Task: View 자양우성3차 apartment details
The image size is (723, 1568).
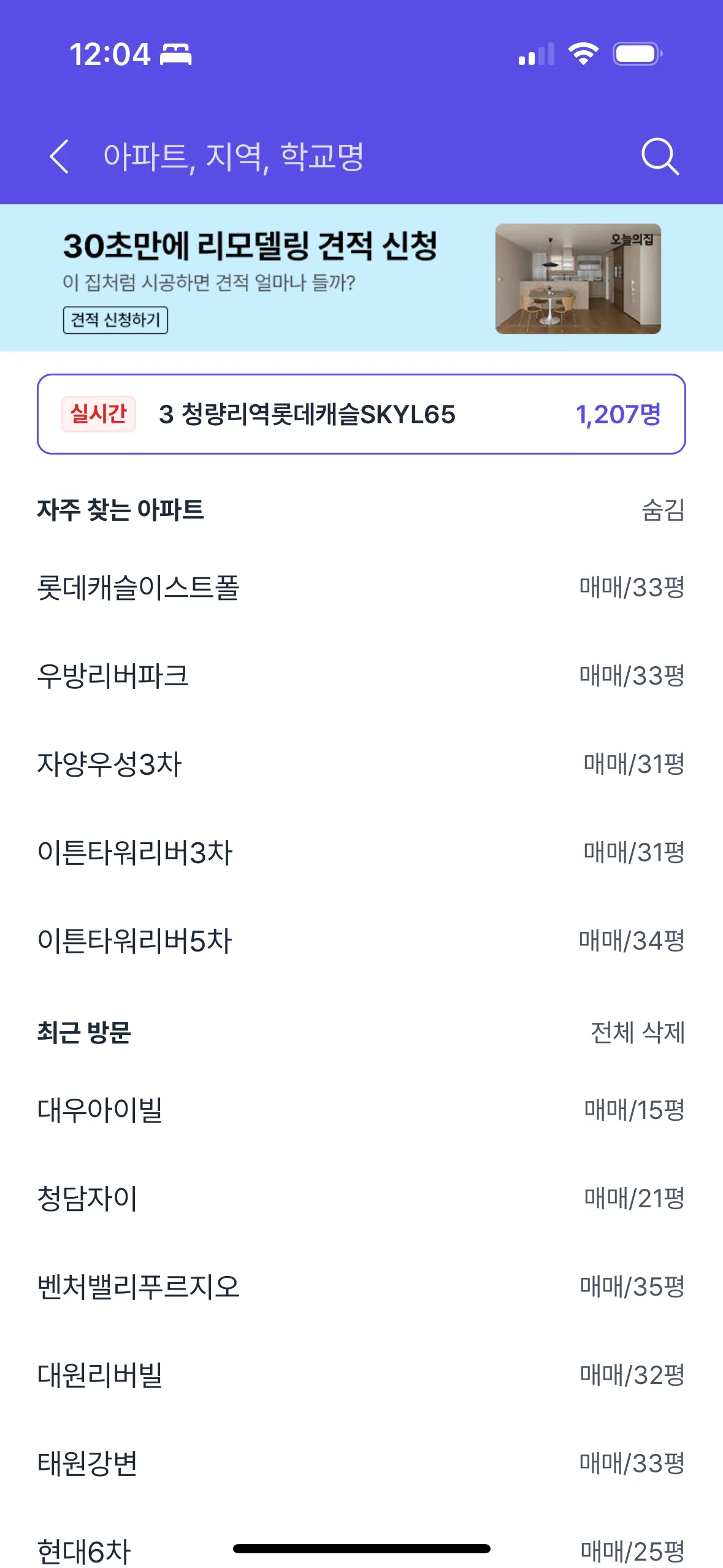Action: (x=110, y=764)
